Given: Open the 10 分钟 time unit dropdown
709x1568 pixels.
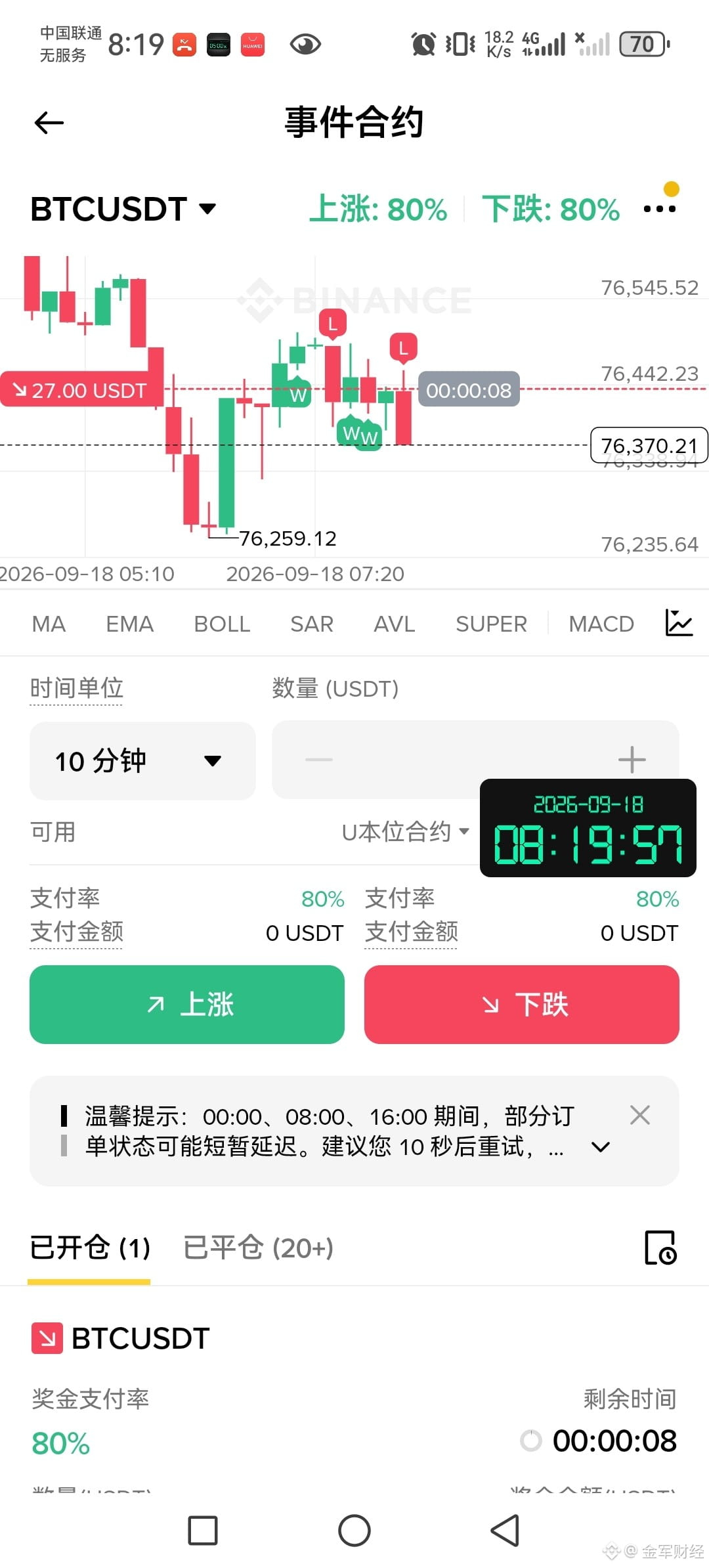Looking at the screenshot, I should pyautogui.click(x=142, y=761).
